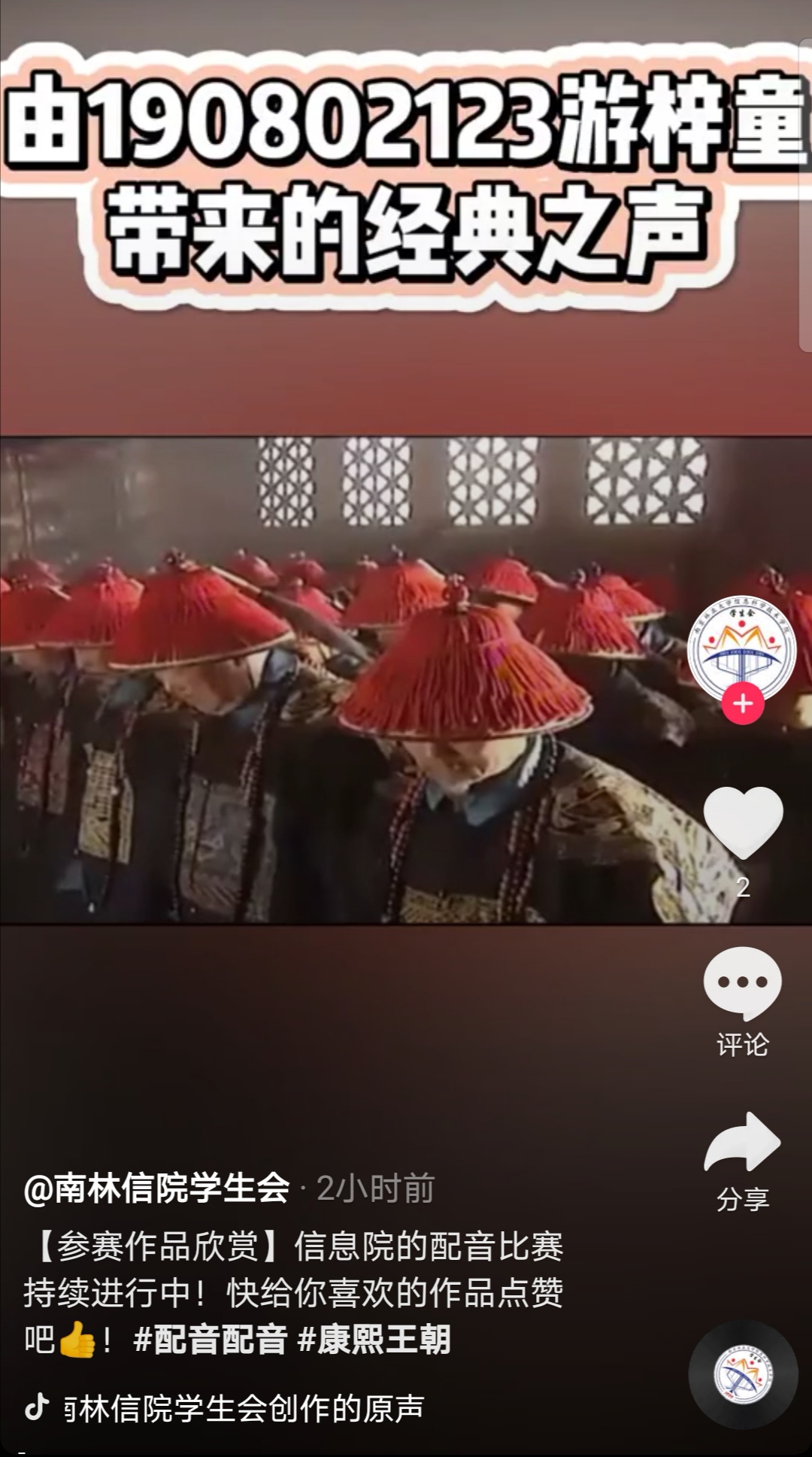Open the spinning sound disc
Image resolution: width=812 pixels, height=1457 pixels.
(x=743, y=1375)
